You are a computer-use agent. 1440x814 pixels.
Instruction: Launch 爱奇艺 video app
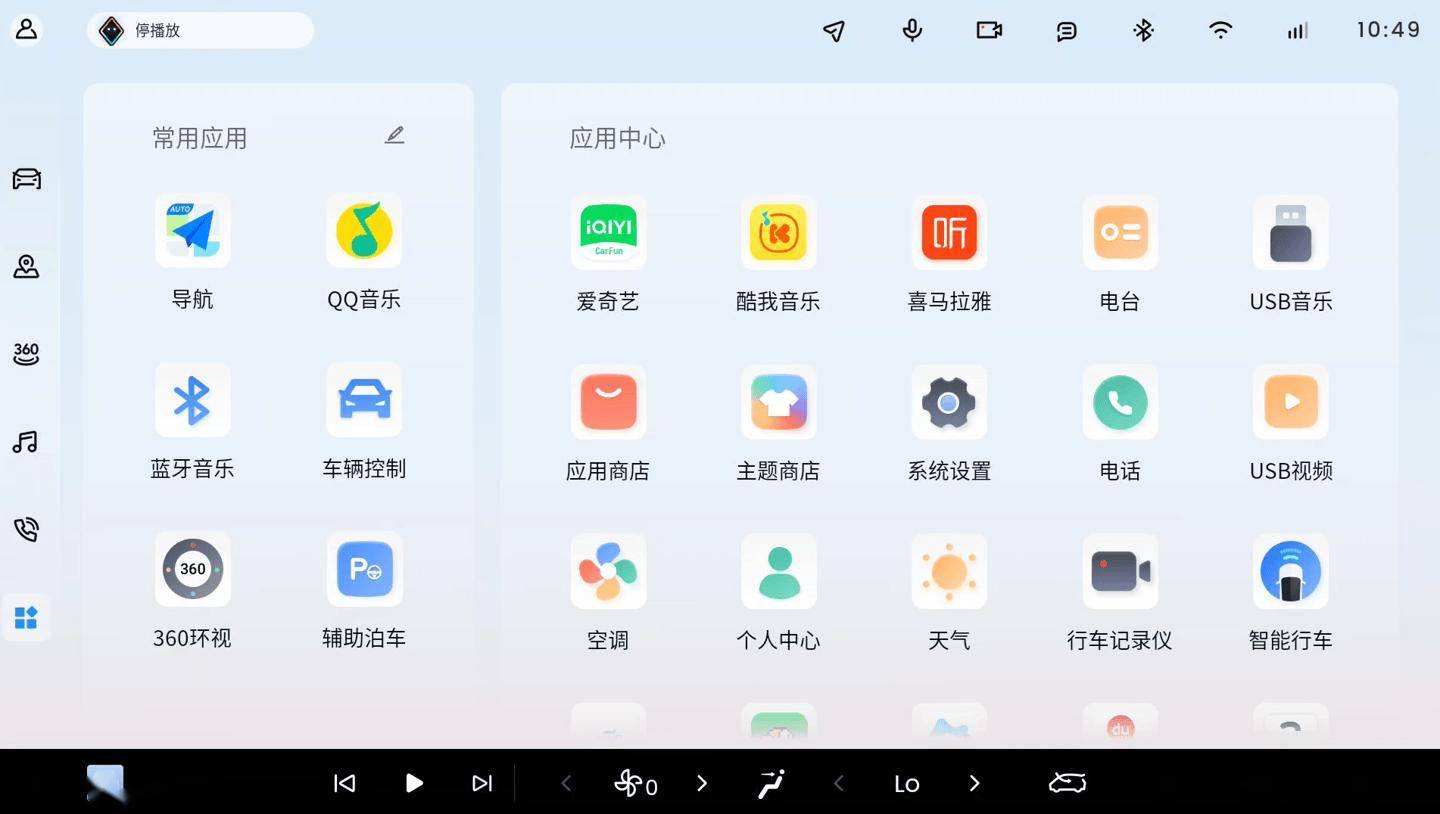tap(608, 233)
